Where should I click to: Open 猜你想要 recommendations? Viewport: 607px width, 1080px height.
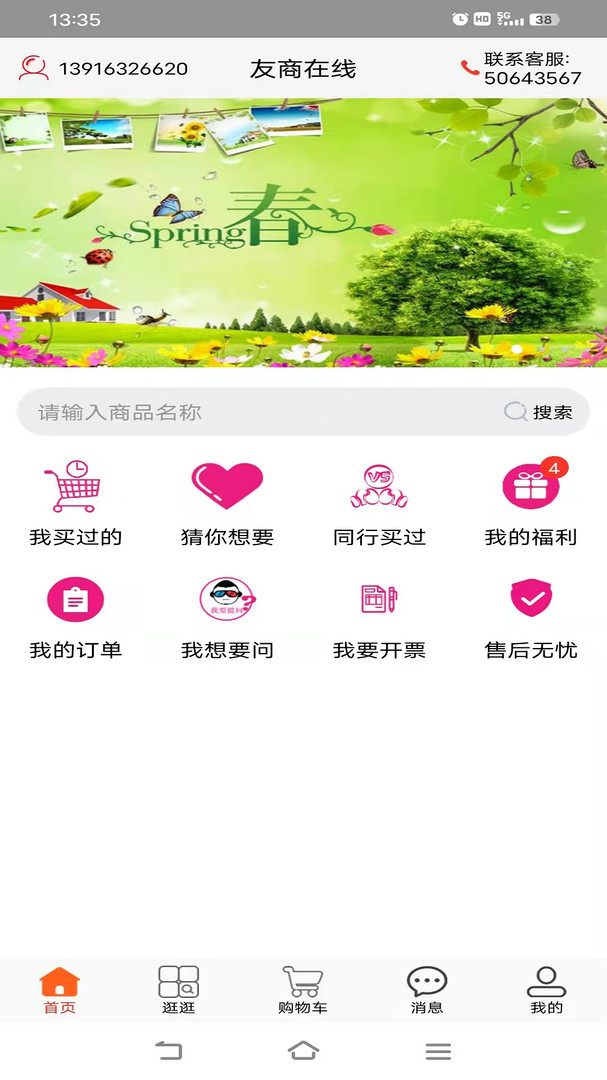click(x=227, y=504)
